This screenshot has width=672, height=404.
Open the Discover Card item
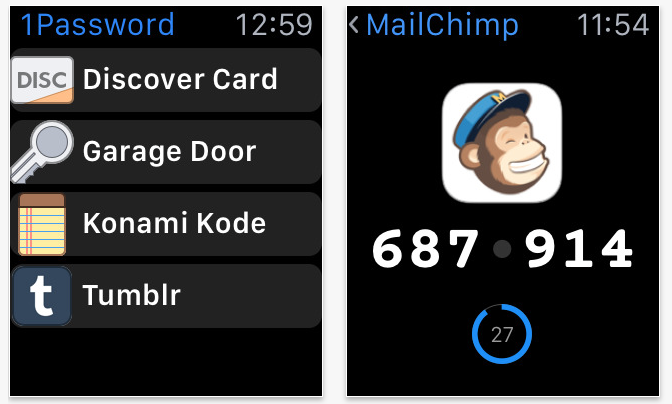(x=166, y=79)
